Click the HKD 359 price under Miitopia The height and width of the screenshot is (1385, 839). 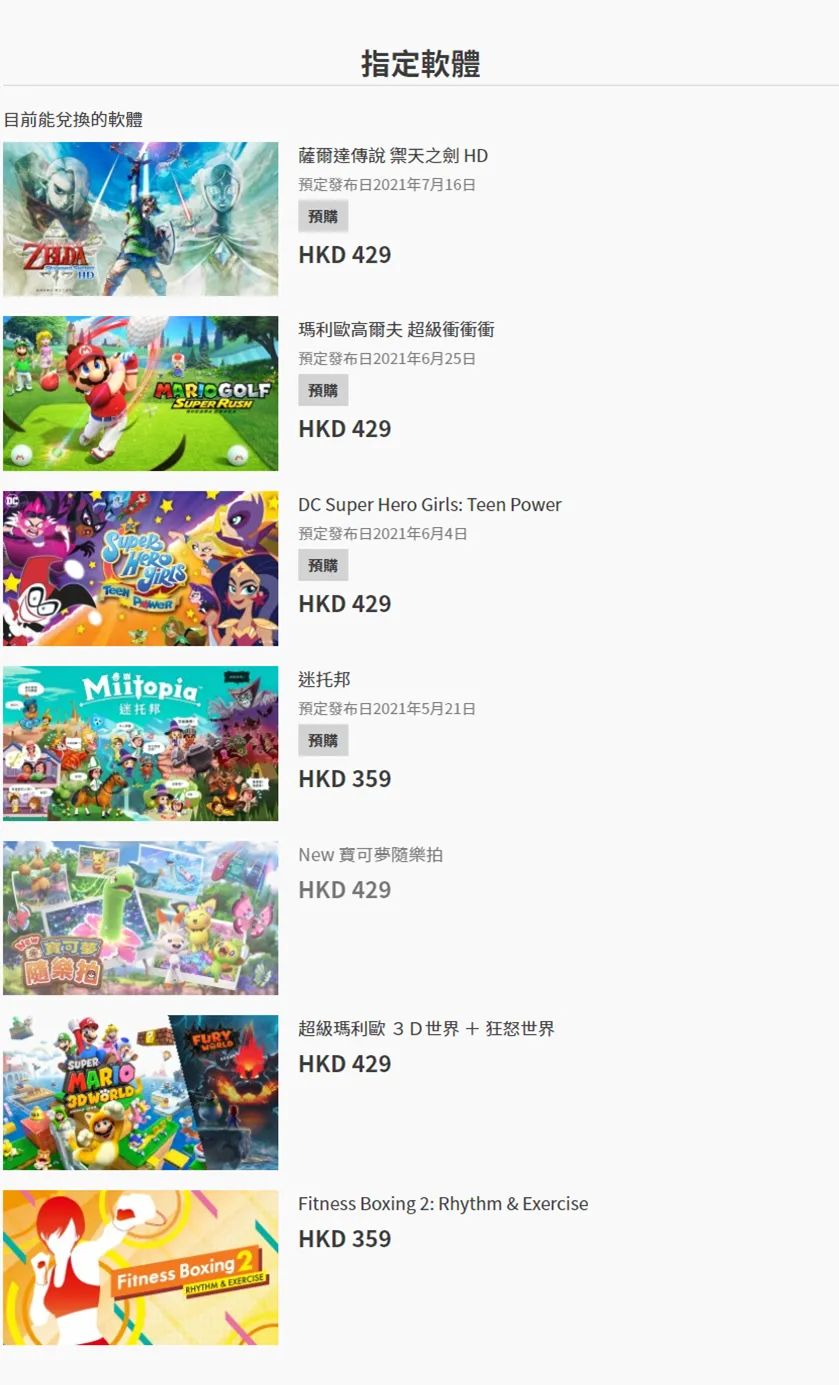(344, 778)
